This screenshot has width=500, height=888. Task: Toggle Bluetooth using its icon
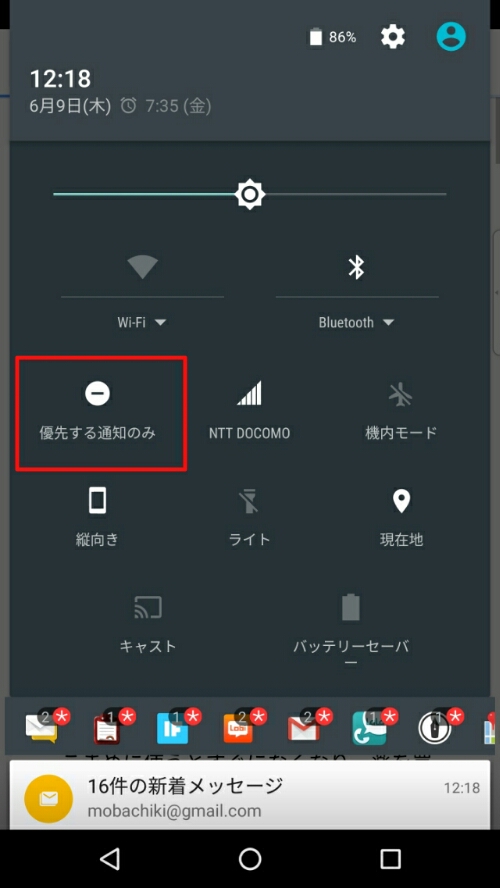click(x=356, y=267)
